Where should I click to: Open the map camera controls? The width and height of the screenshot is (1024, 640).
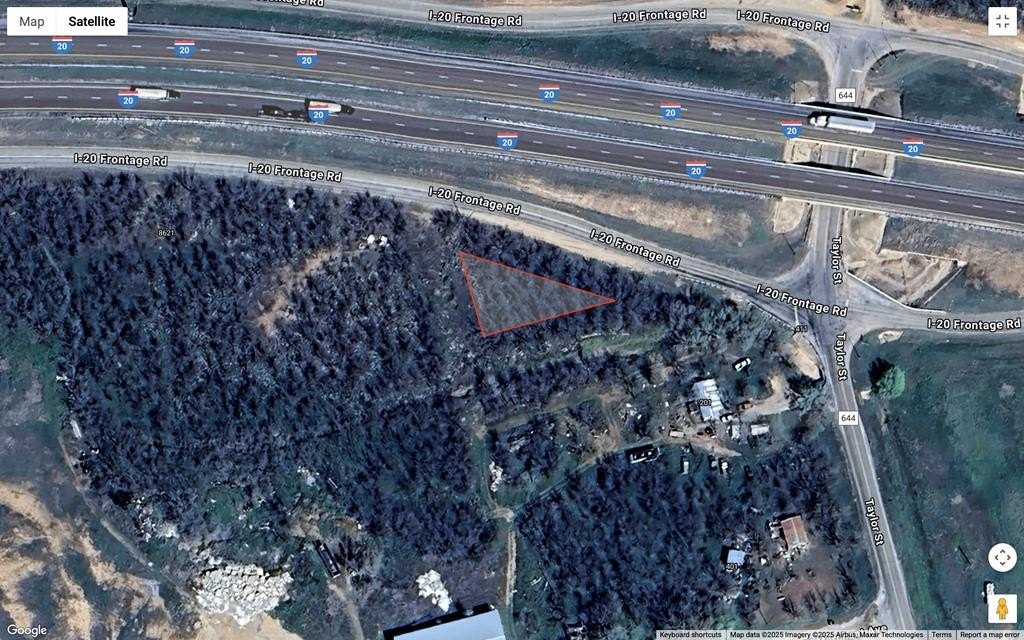1002,558
